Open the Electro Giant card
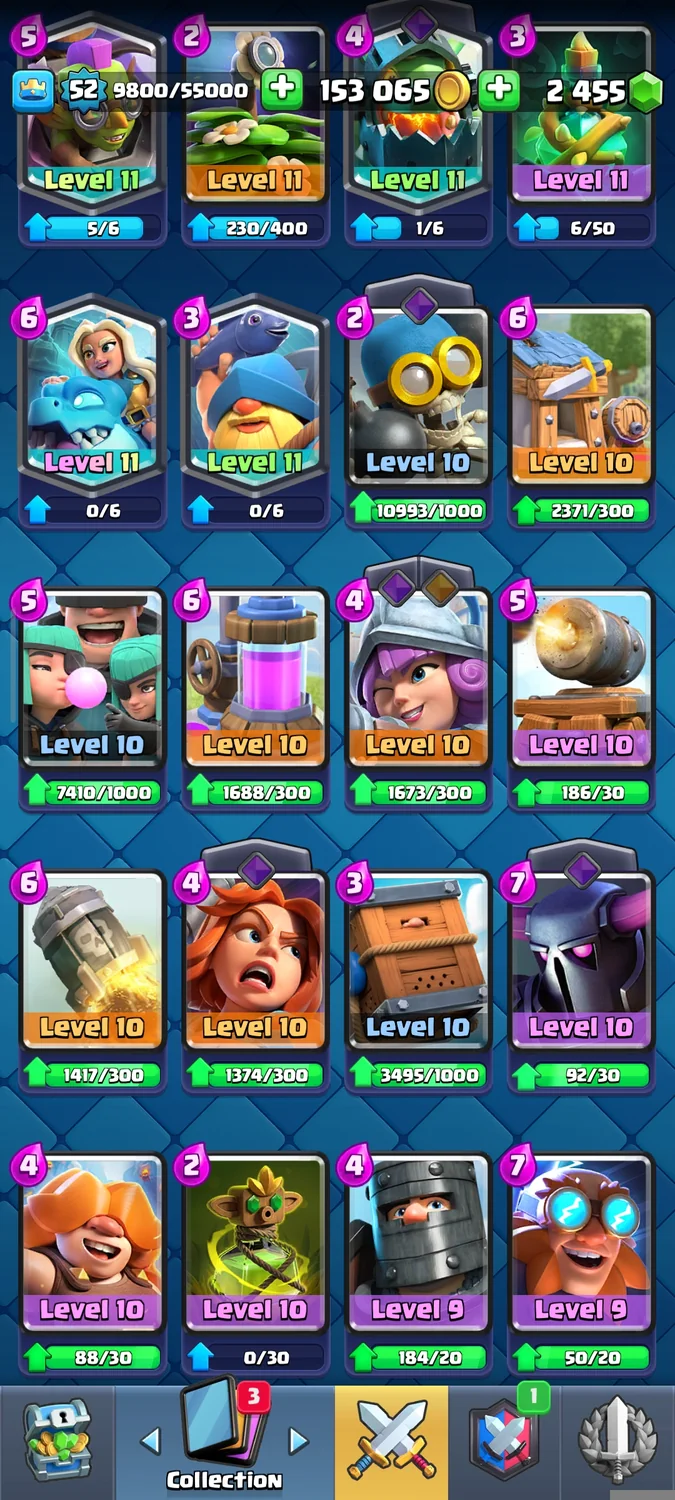Screen dimensions: 675x1500 tap(580, 1246)
